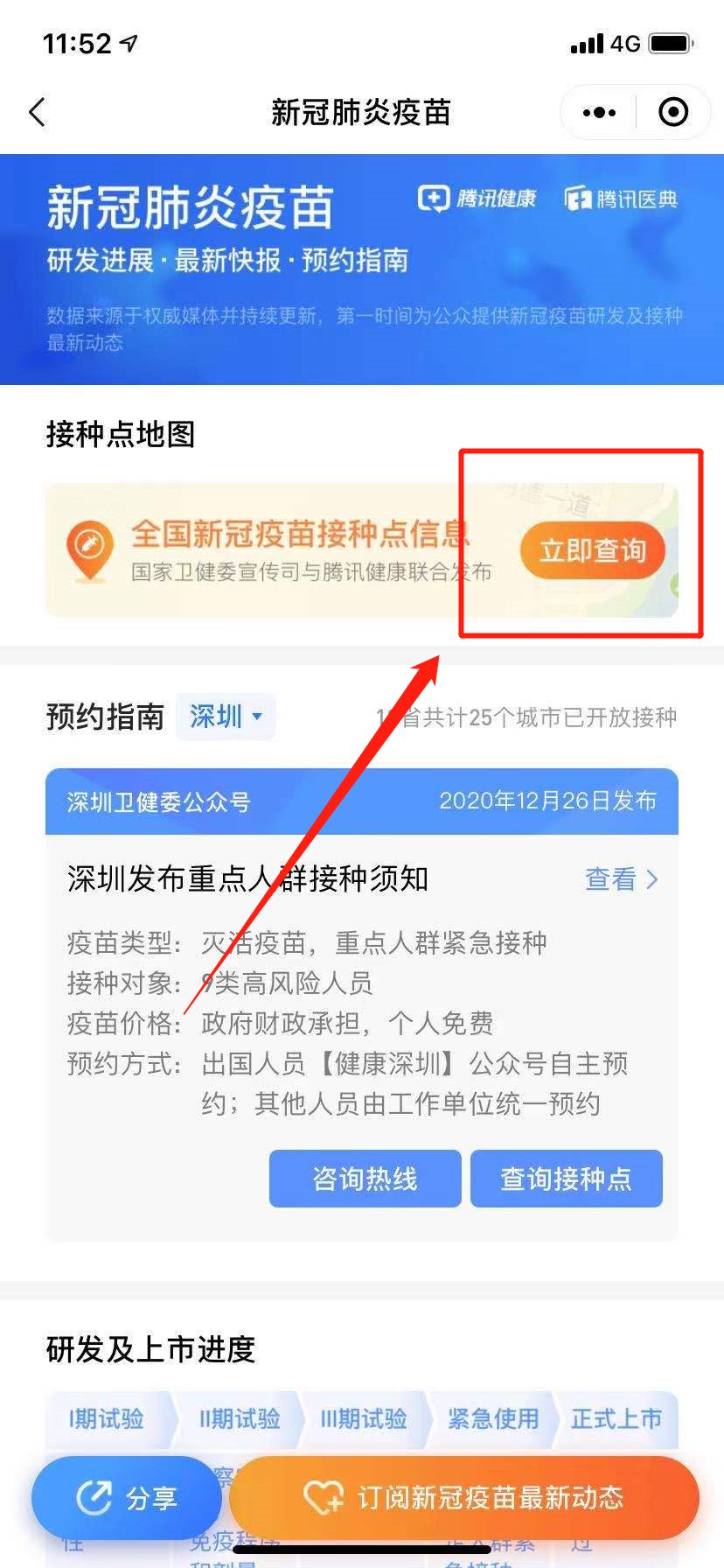This screenshot has height=1568, width=724.
Task: Select the II期试验 stage
Action: point(239,1418)
